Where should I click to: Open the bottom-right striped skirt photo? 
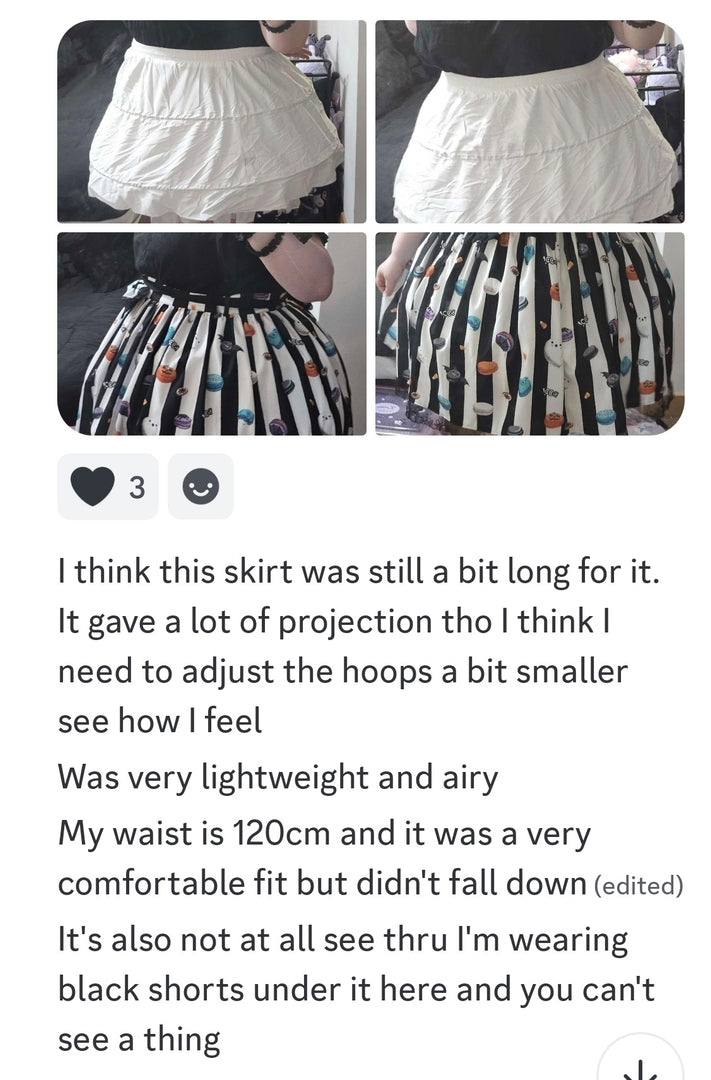[x=529, y=333]
